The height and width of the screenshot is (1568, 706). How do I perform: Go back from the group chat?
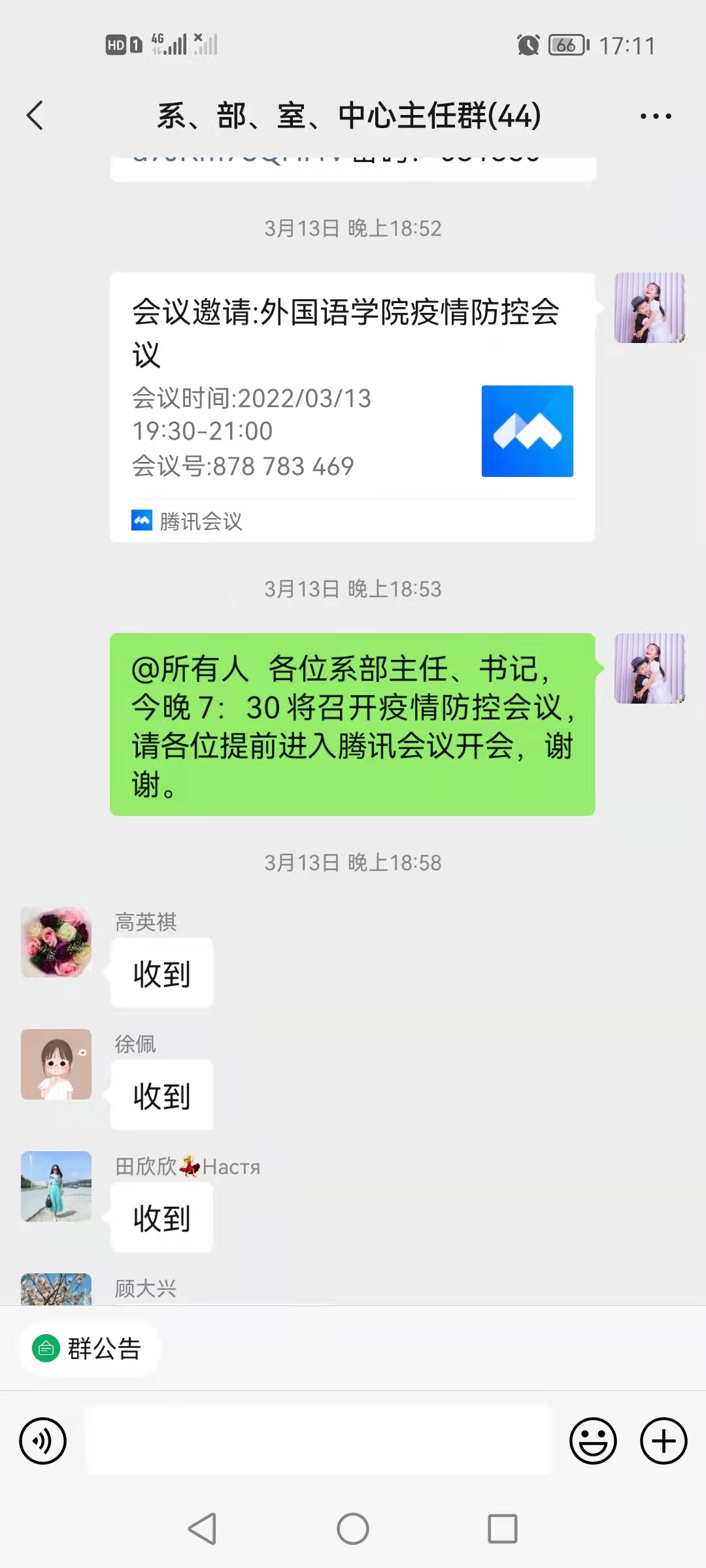pos(35,116)
